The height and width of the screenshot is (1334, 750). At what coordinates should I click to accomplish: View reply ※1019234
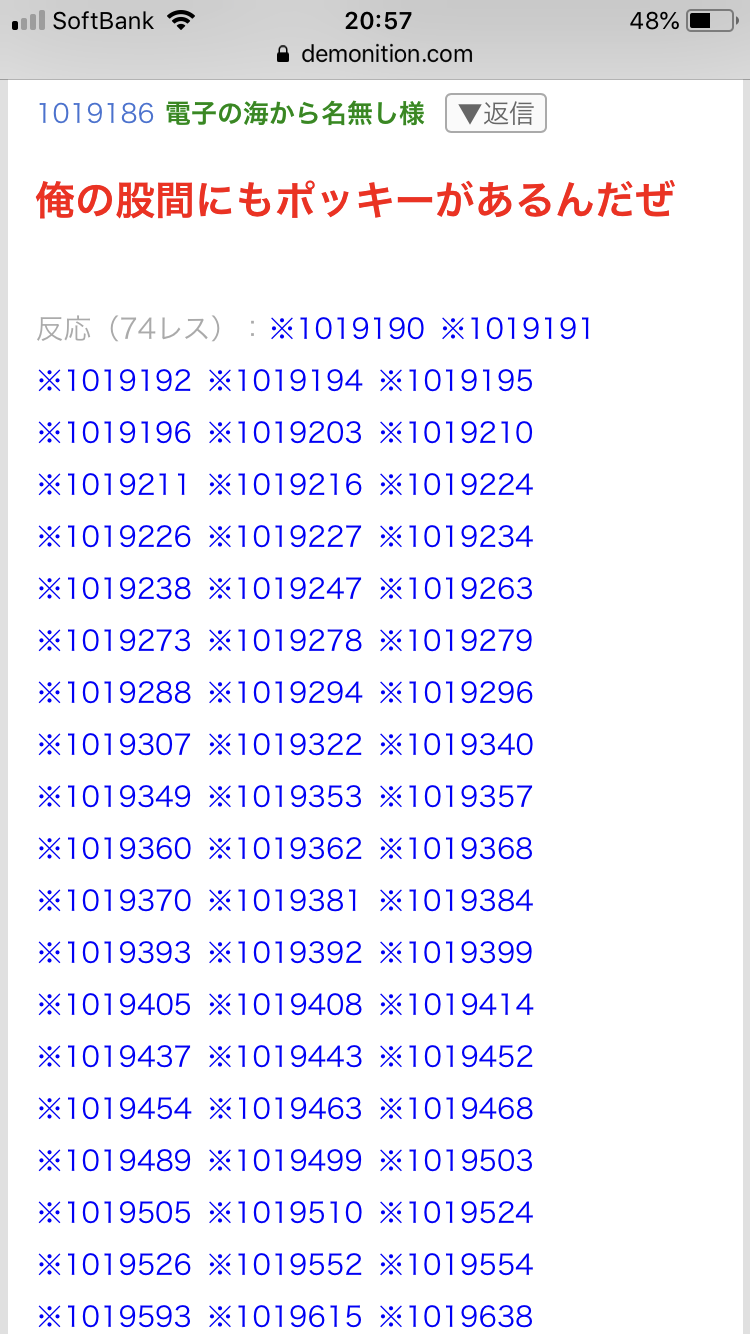tap(456, 537)
